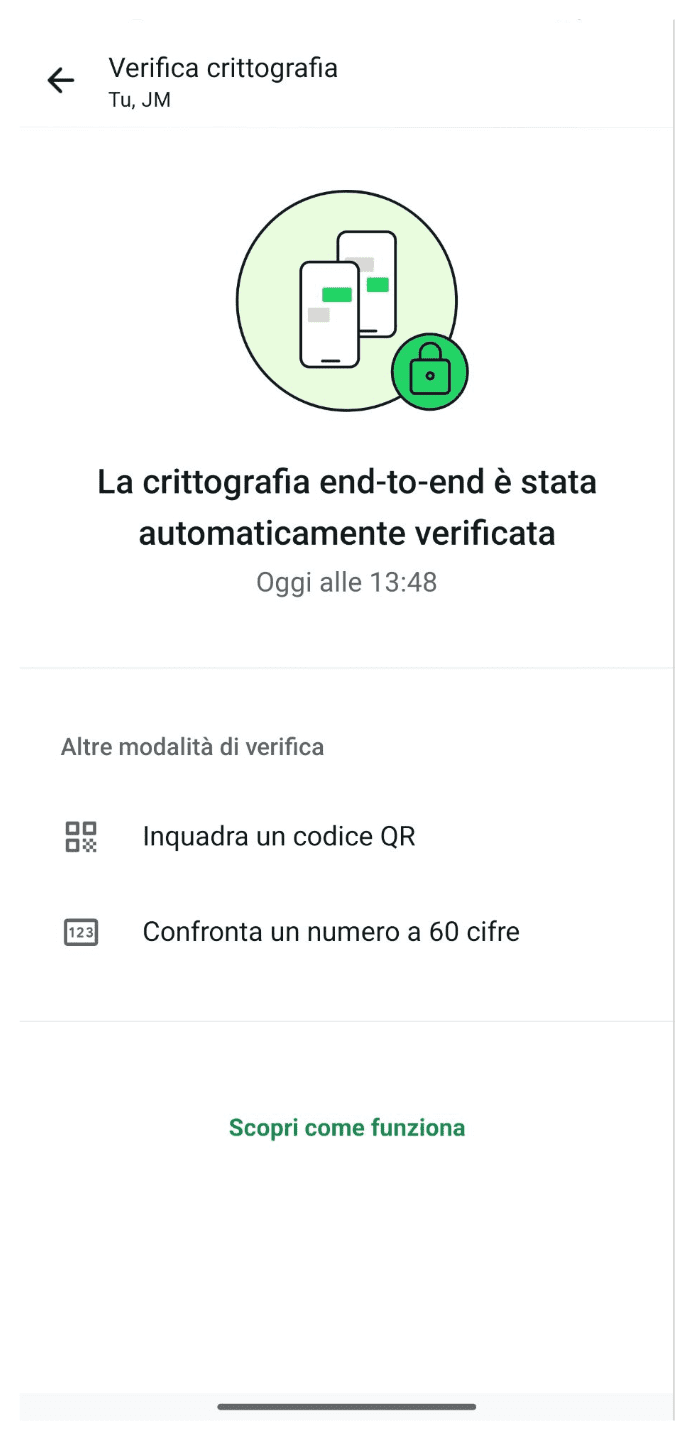
Task: Open Confronta un numero a 60 cifre
Action: [x=330, y=932]
